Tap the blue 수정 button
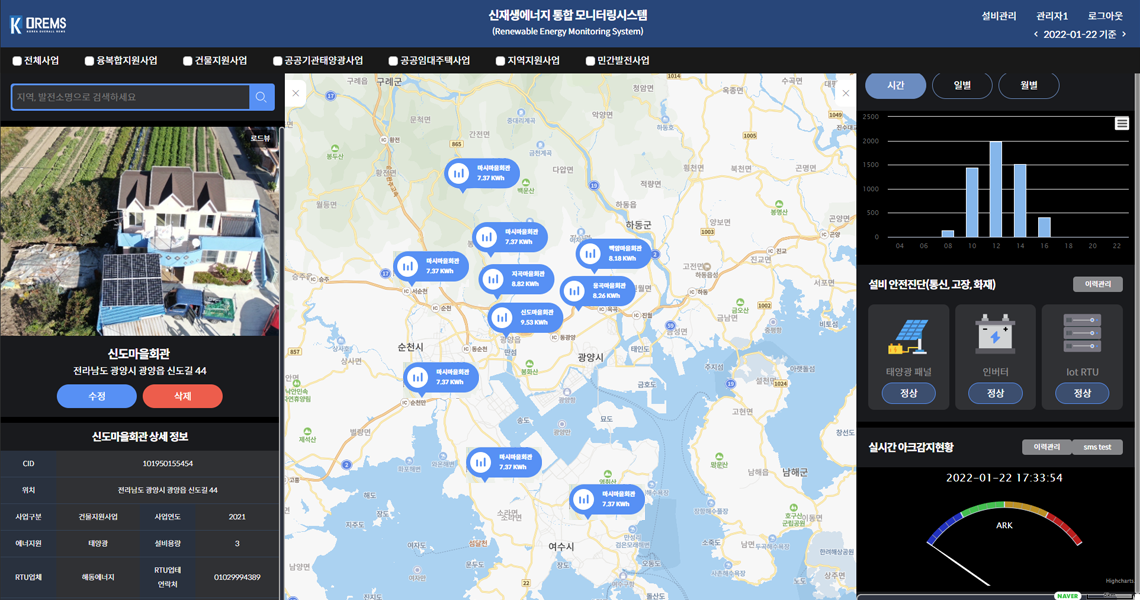This screenshot has width=1140, height=600. click(x=97, y=396)
